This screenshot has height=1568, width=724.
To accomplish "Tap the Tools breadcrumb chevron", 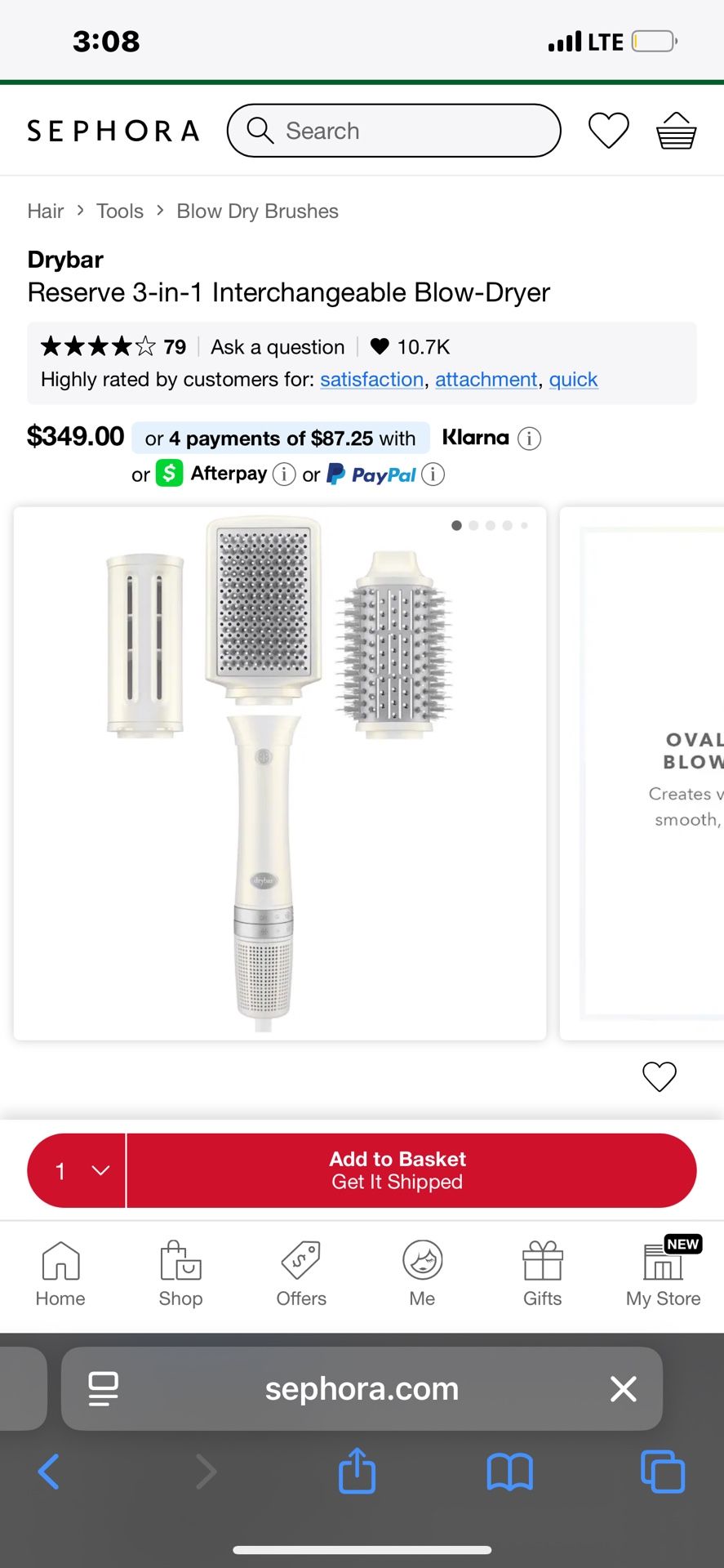I will (x=159, y=211).
